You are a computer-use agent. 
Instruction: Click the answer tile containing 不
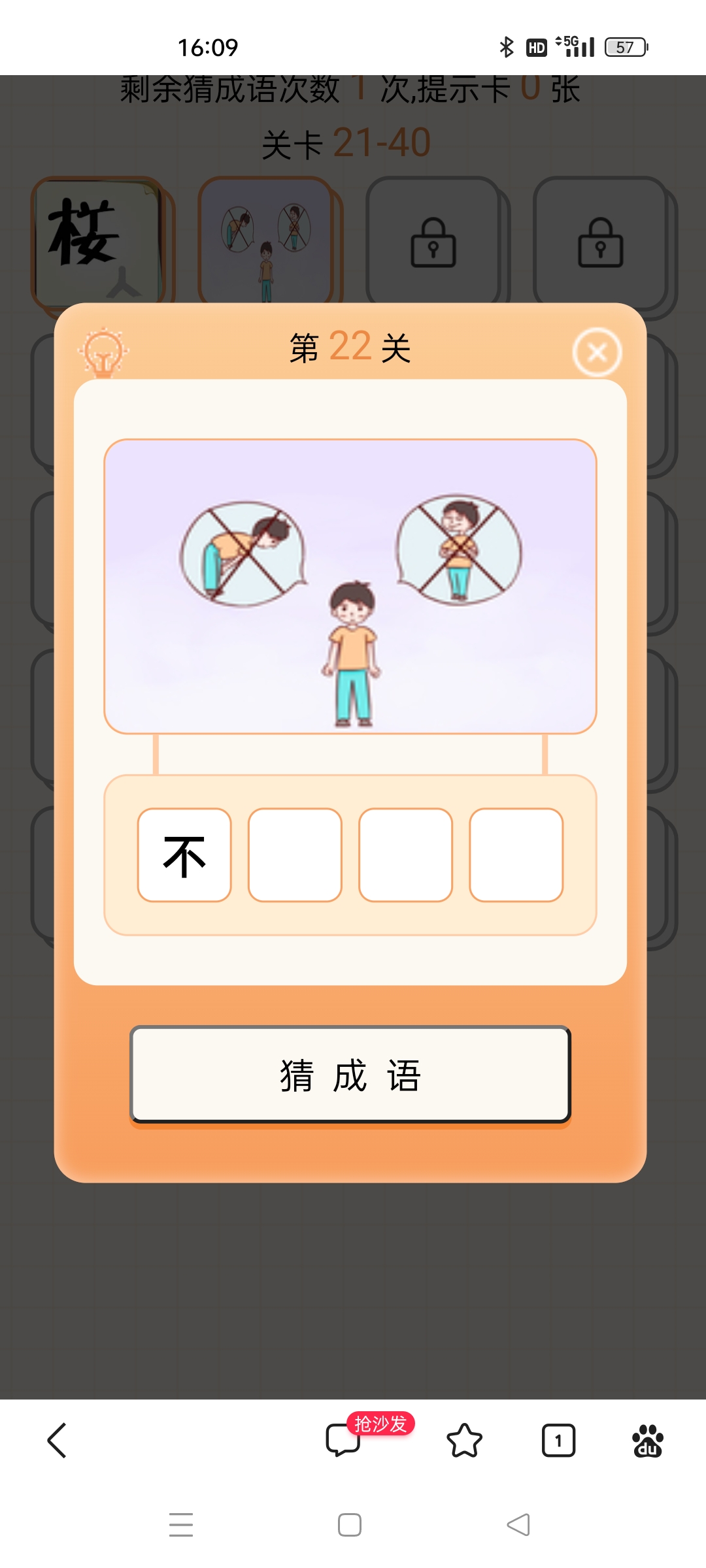(184, 853)
